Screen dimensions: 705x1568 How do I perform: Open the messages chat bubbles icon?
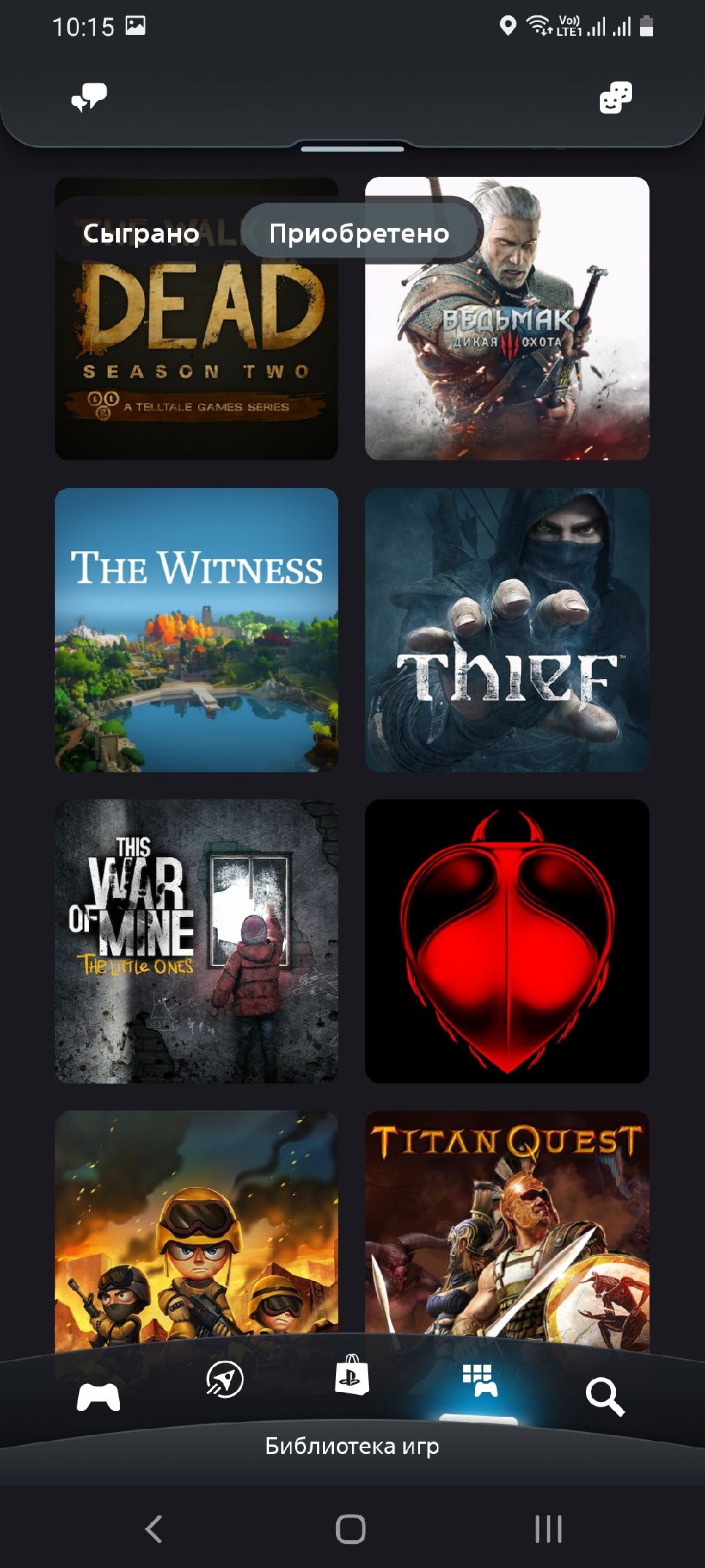click(x=88, y=97)
